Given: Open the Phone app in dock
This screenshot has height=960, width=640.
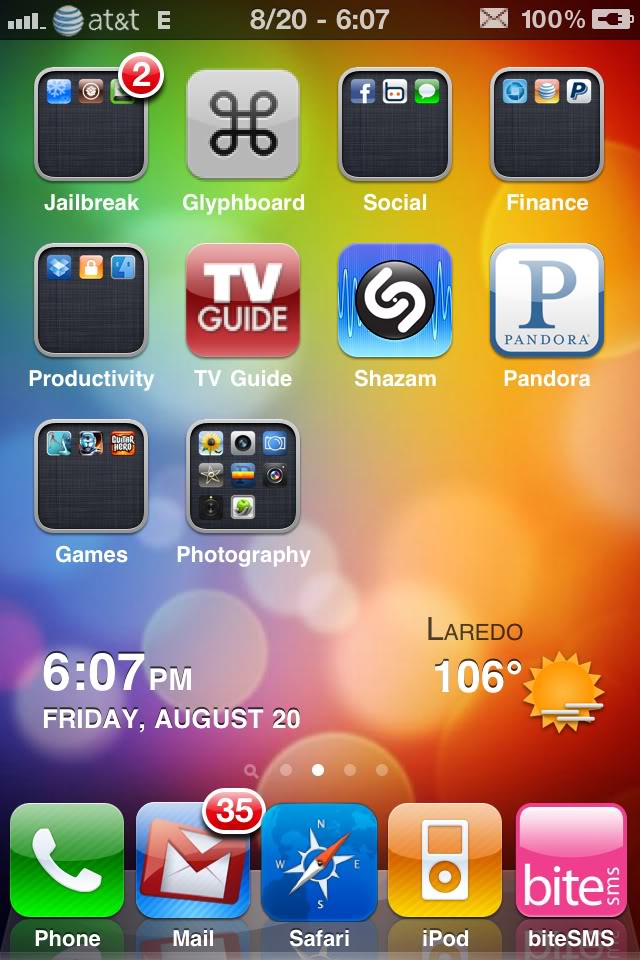Looking at the screenshot, I should pos(67,860).
